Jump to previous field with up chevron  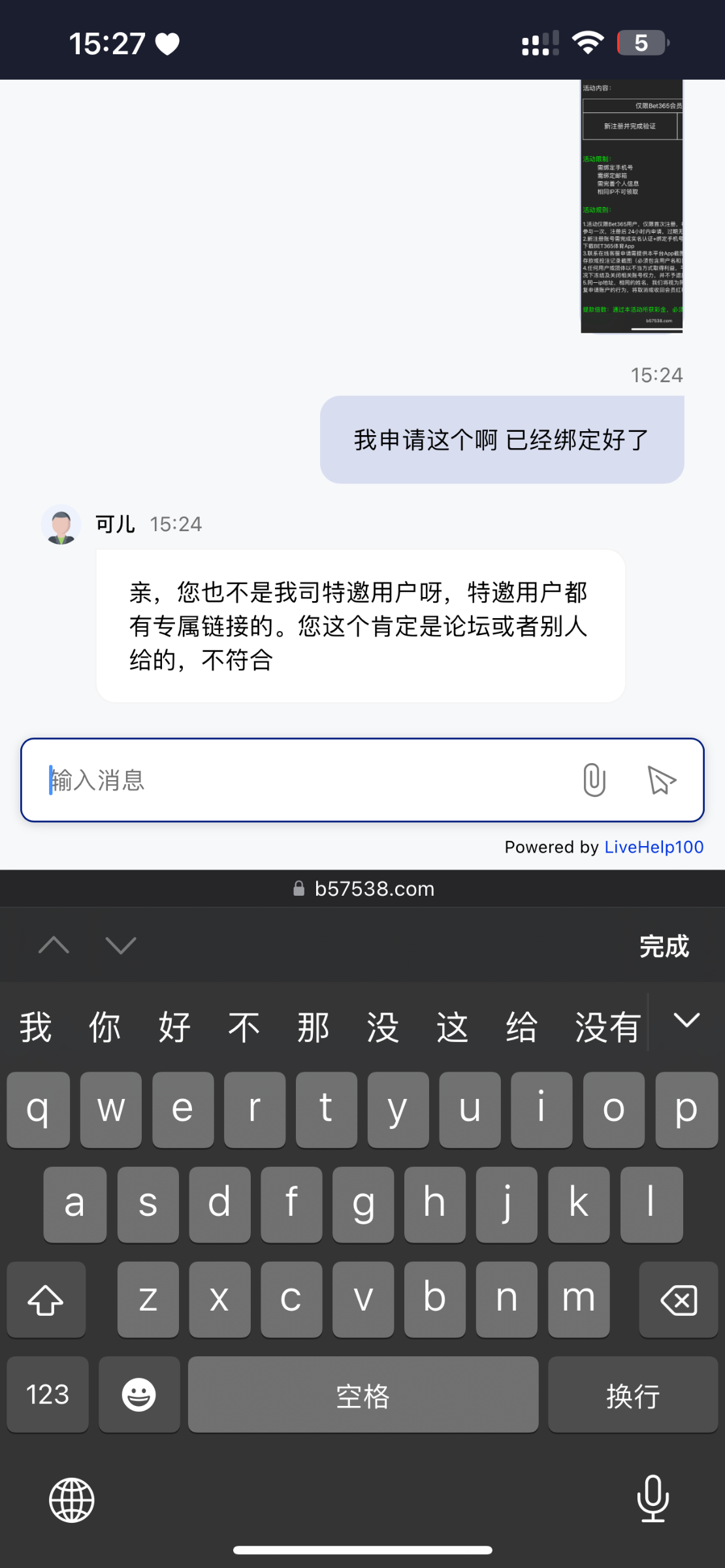pyautogui.click(x=54, y=945)
